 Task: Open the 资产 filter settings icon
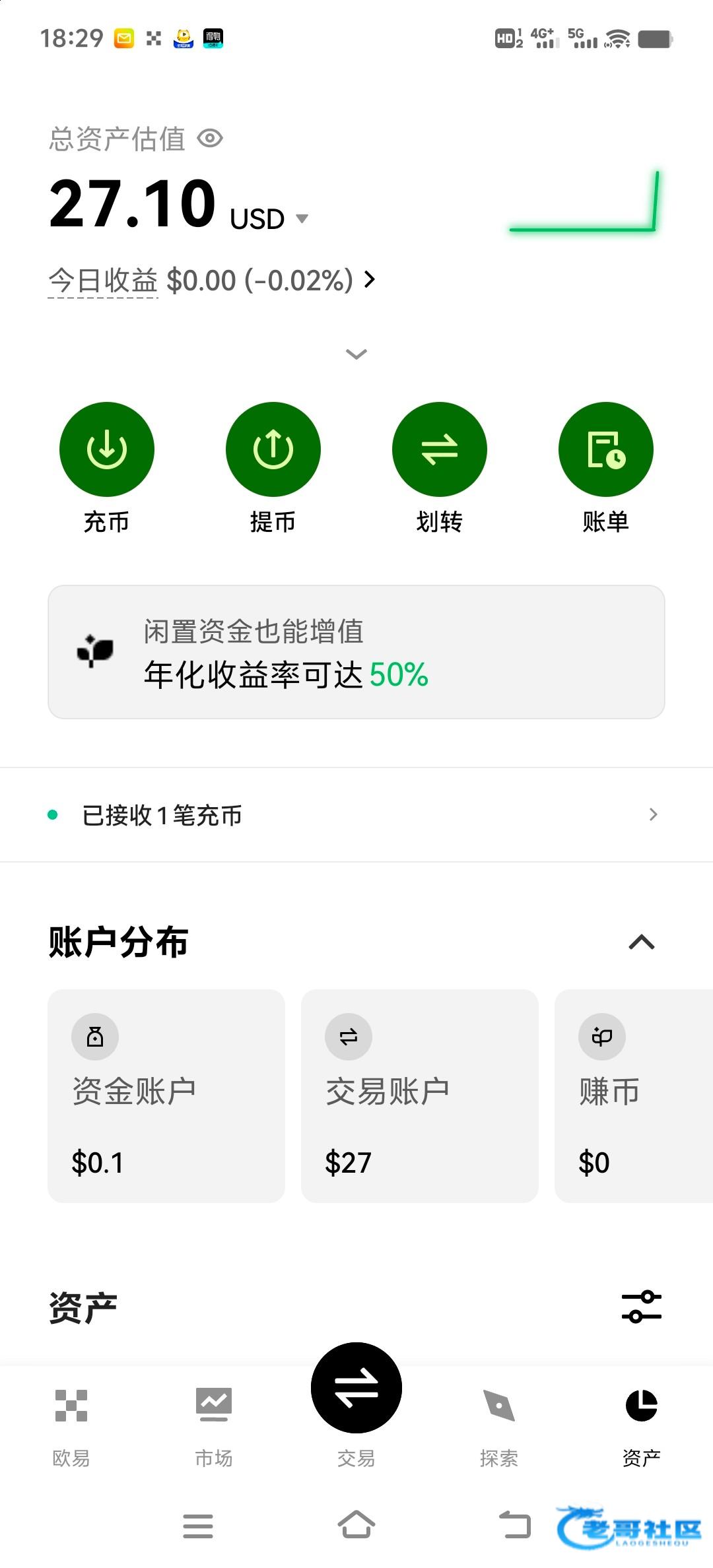pyautogui.click(x=641, y=1307)
